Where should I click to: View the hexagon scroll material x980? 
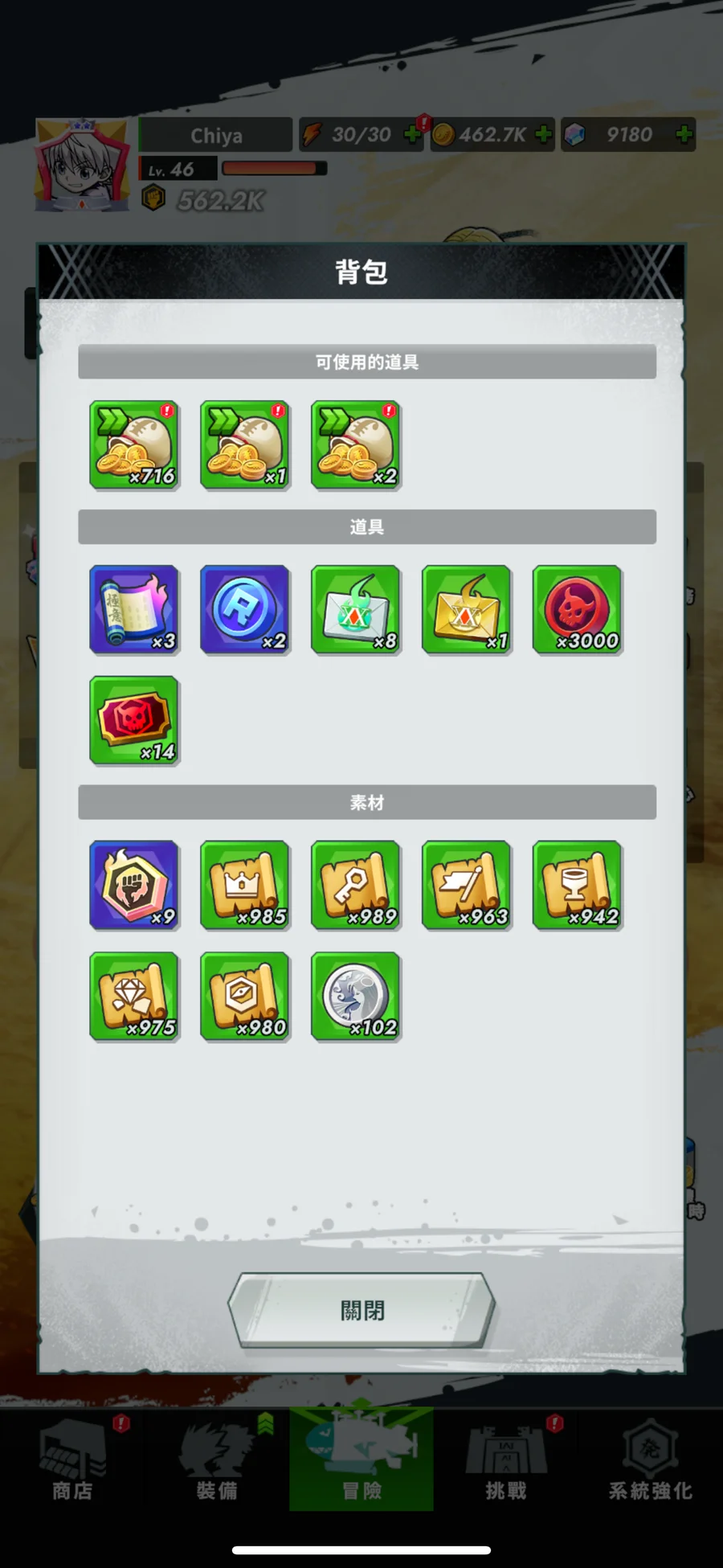(245, 996)
